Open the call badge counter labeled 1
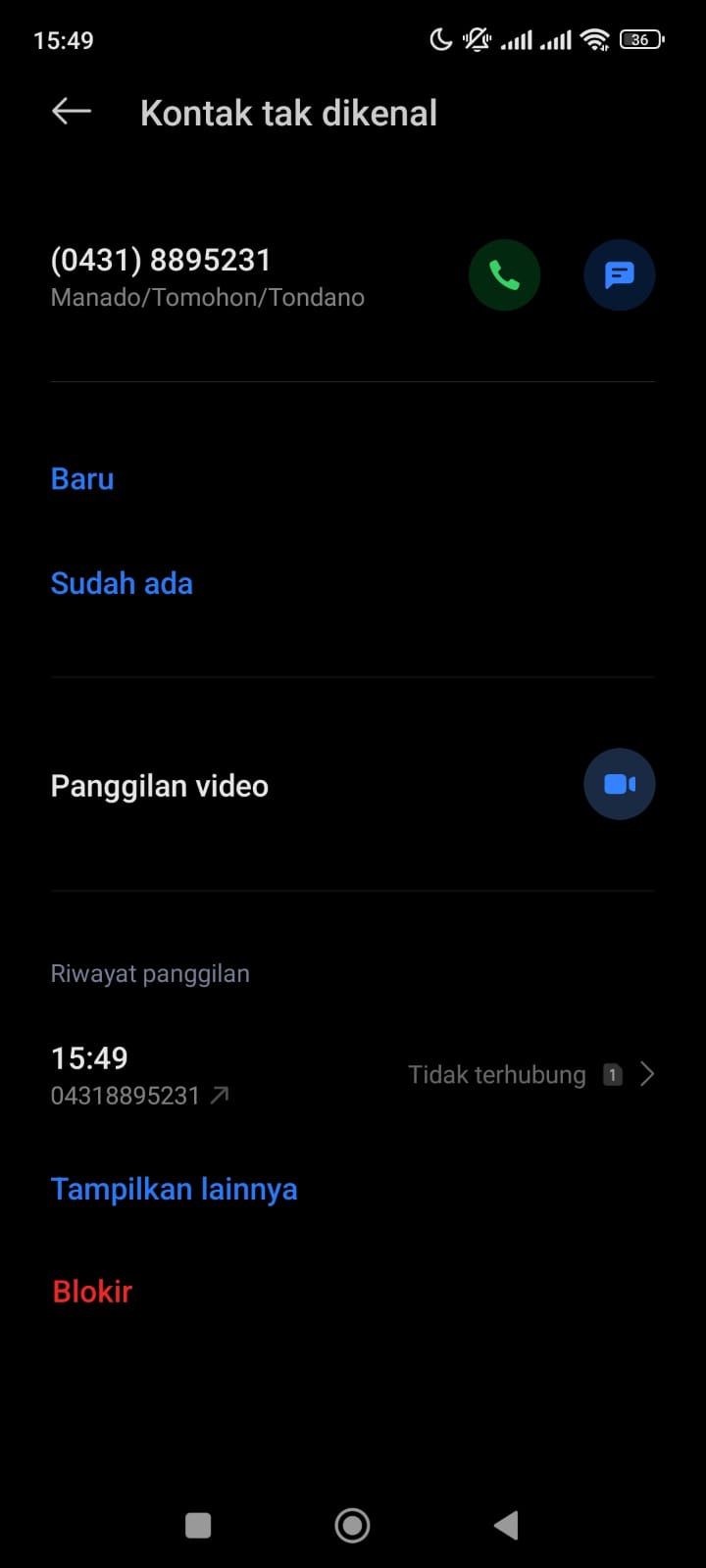 pos(612,1074)
